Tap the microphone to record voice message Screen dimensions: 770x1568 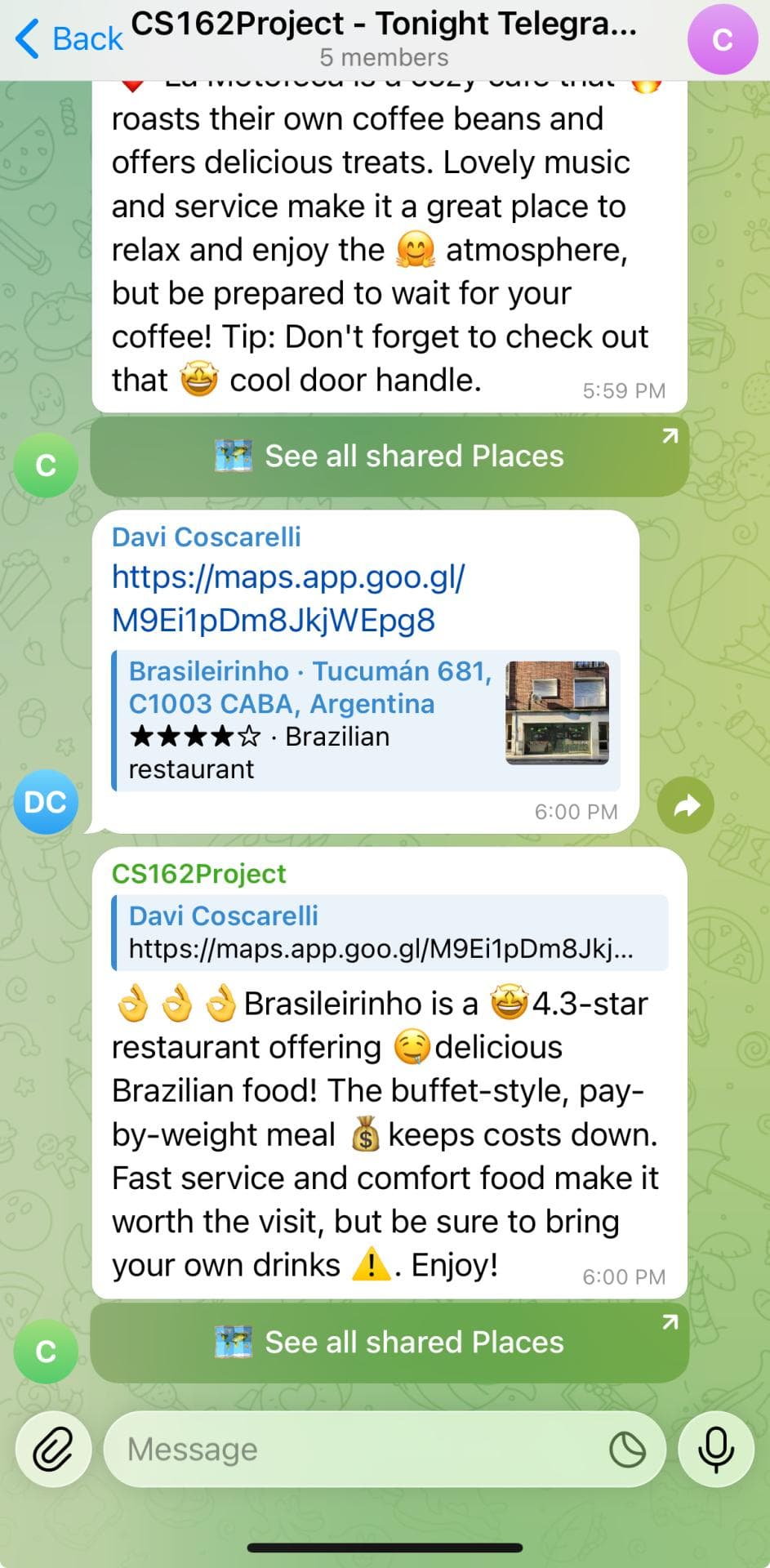click(x=715, y=1450)
